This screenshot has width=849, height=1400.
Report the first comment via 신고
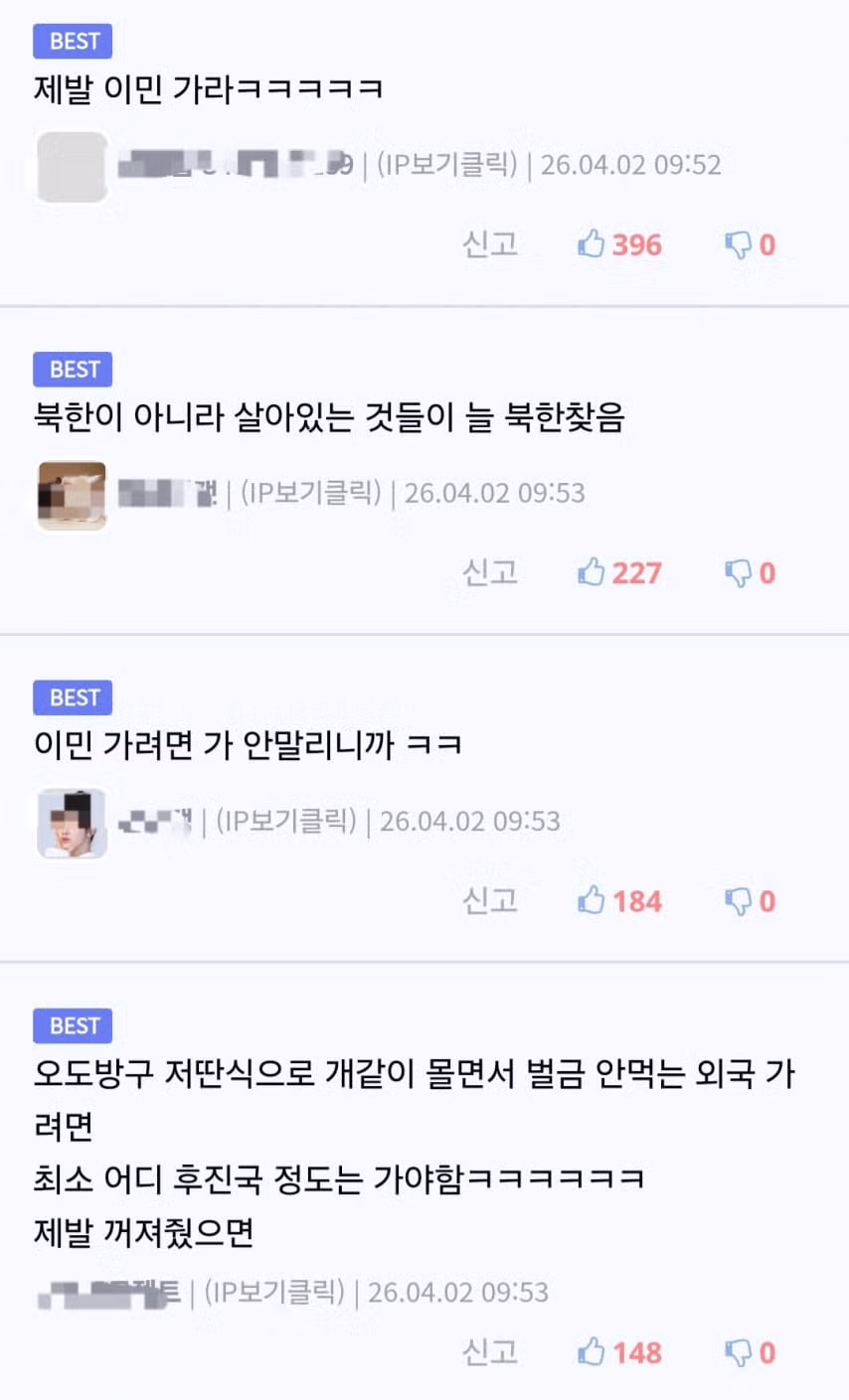point(490,244)
